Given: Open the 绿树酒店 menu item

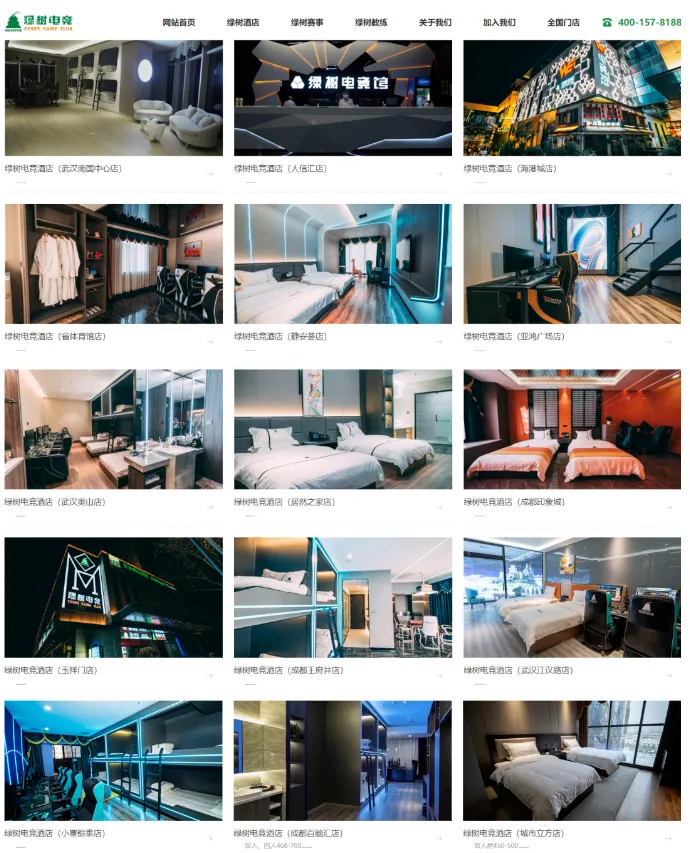Looking at the screenshot, I should (x=243, y=22).
